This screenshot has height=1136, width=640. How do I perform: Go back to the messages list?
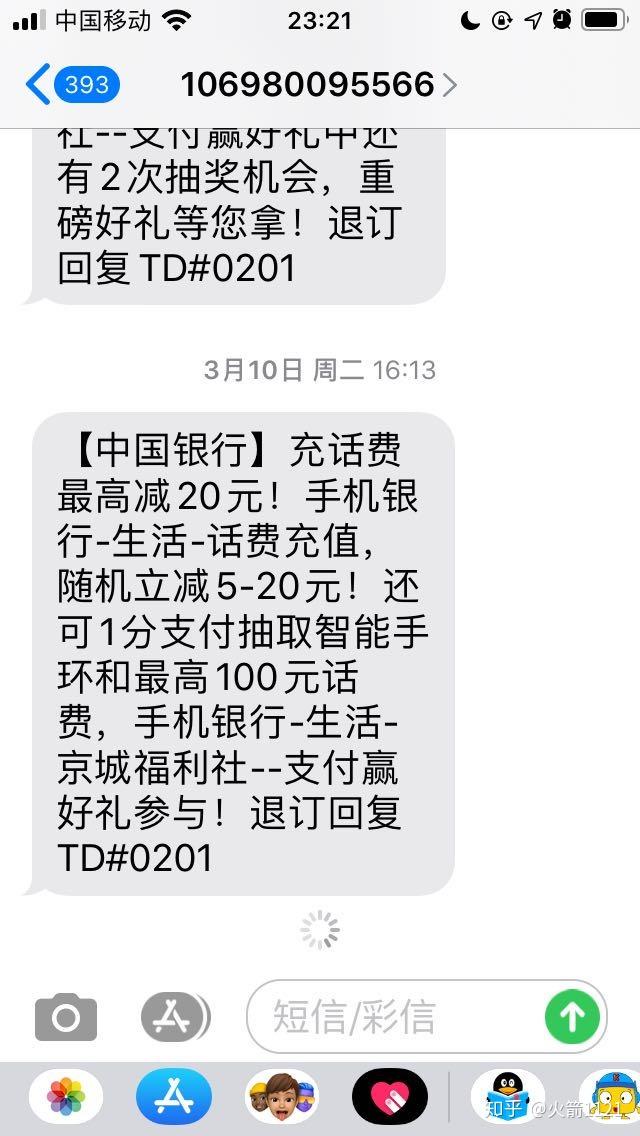pos(72,85)
